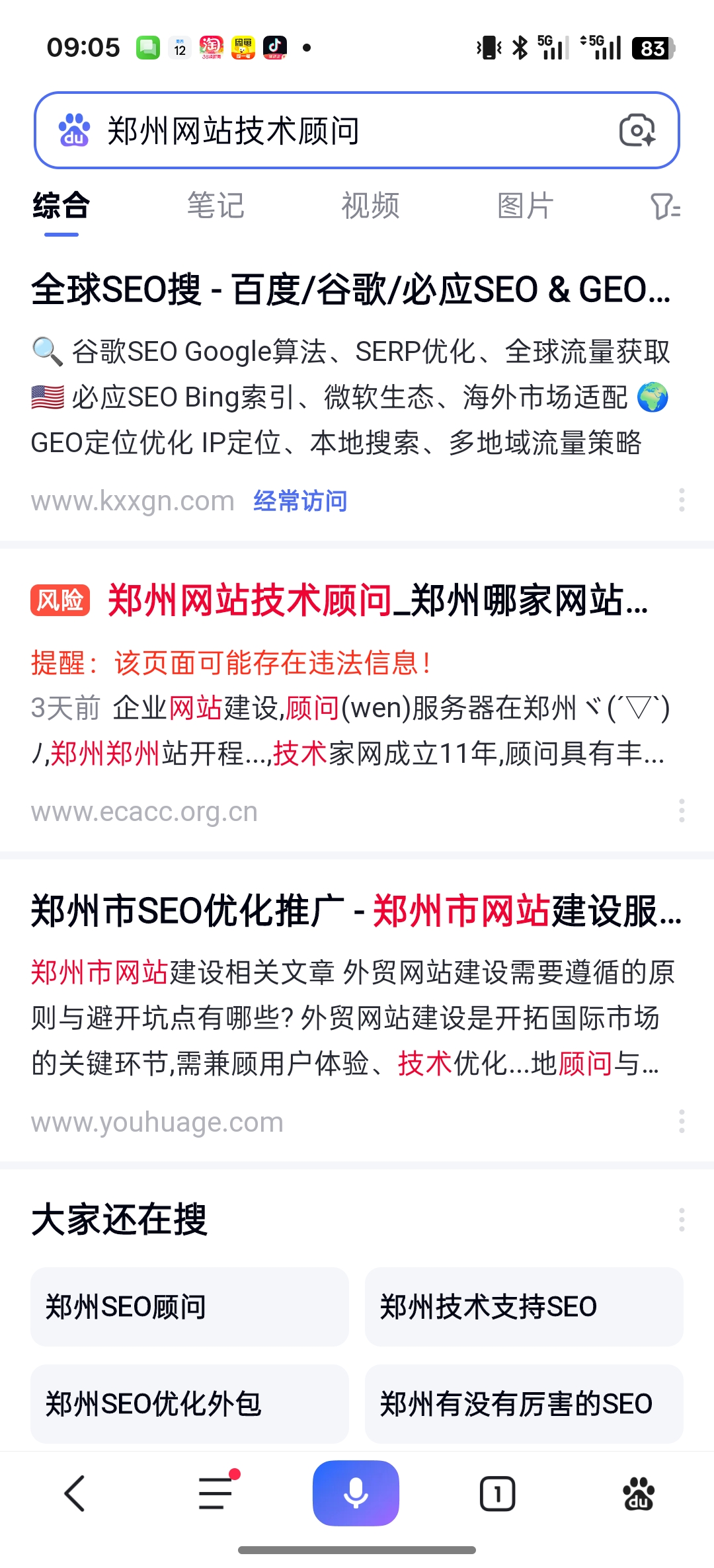Search for 郑州有没有厉害的SEO
Screen dimensions: 714x1568
point(524,1403)
